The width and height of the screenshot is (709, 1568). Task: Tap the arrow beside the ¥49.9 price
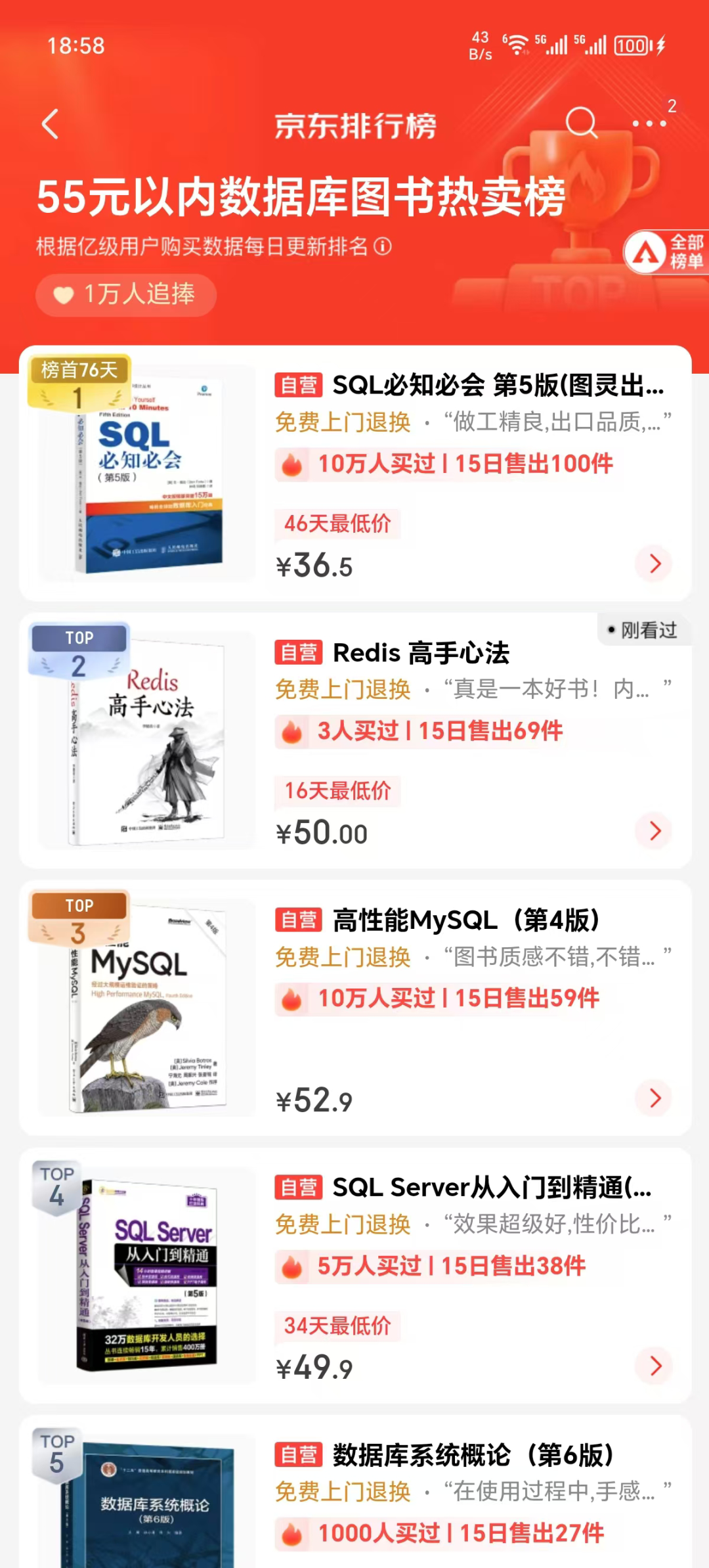(655, 1366)
